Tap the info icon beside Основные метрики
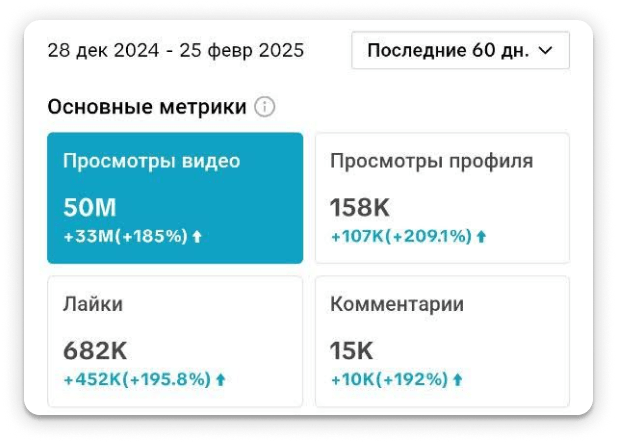Screen dimensions: 617x443 point(265,107)
